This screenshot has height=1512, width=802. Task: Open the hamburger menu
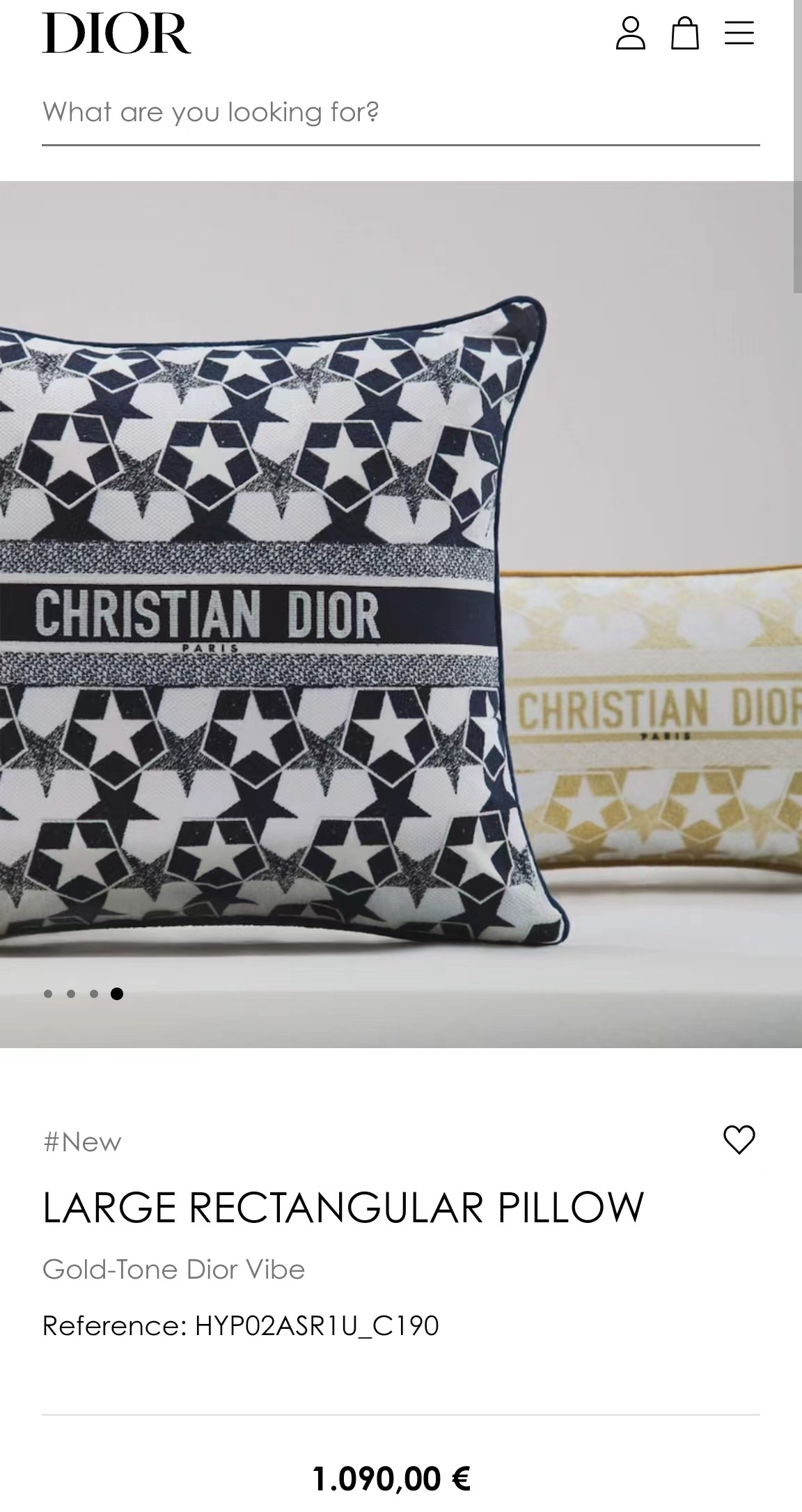(x=739, y=33)
